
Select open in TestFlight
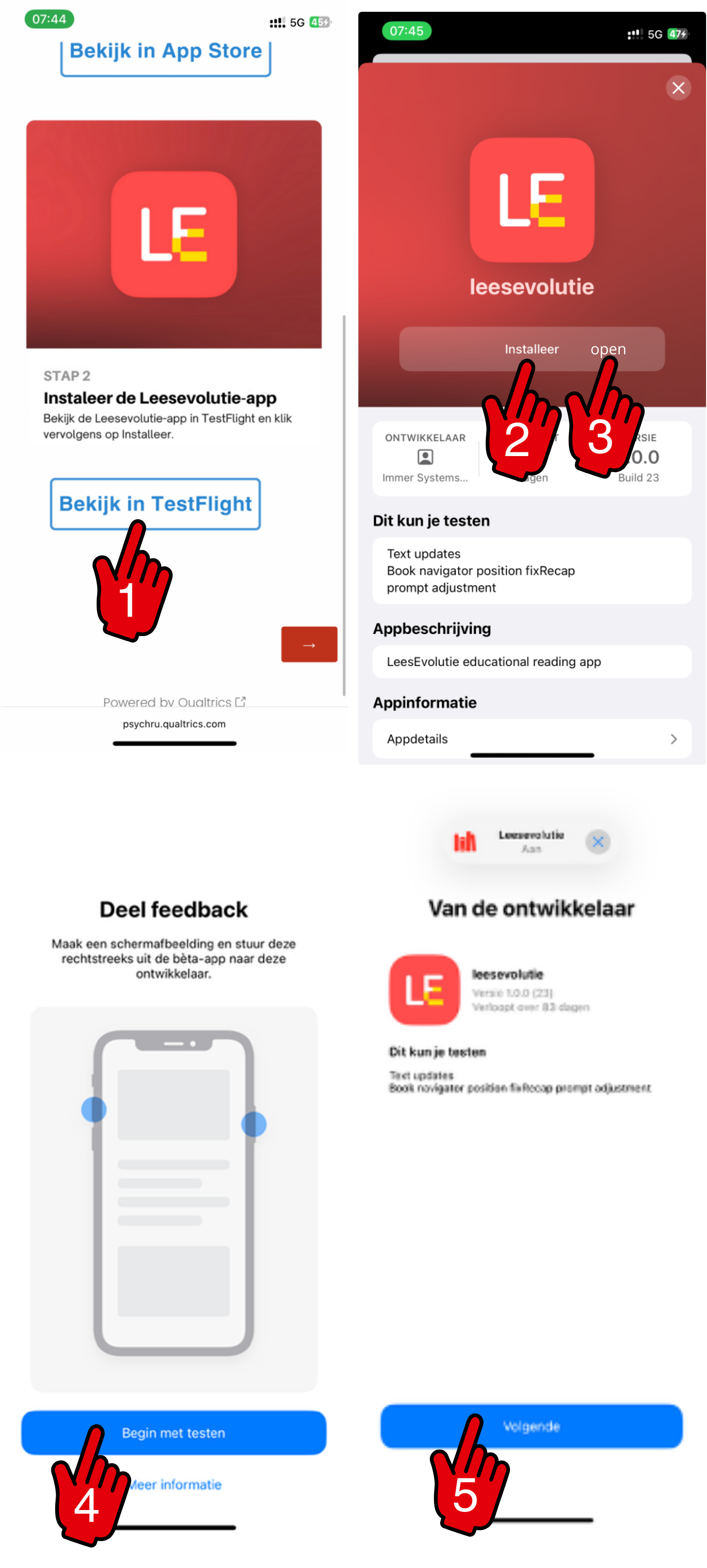click(608, 349)
